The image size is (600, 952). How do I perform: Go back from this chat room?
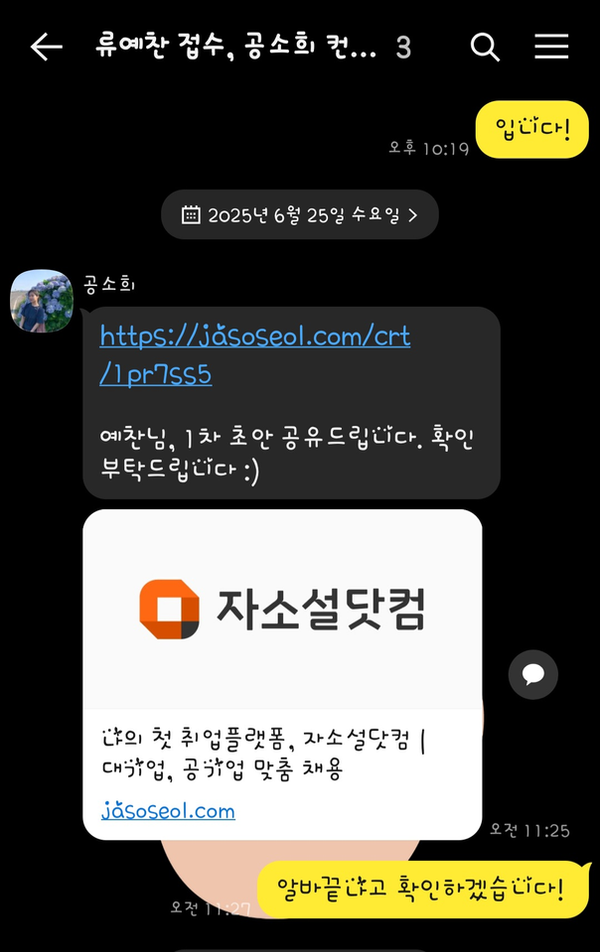(x=46, y=47)
